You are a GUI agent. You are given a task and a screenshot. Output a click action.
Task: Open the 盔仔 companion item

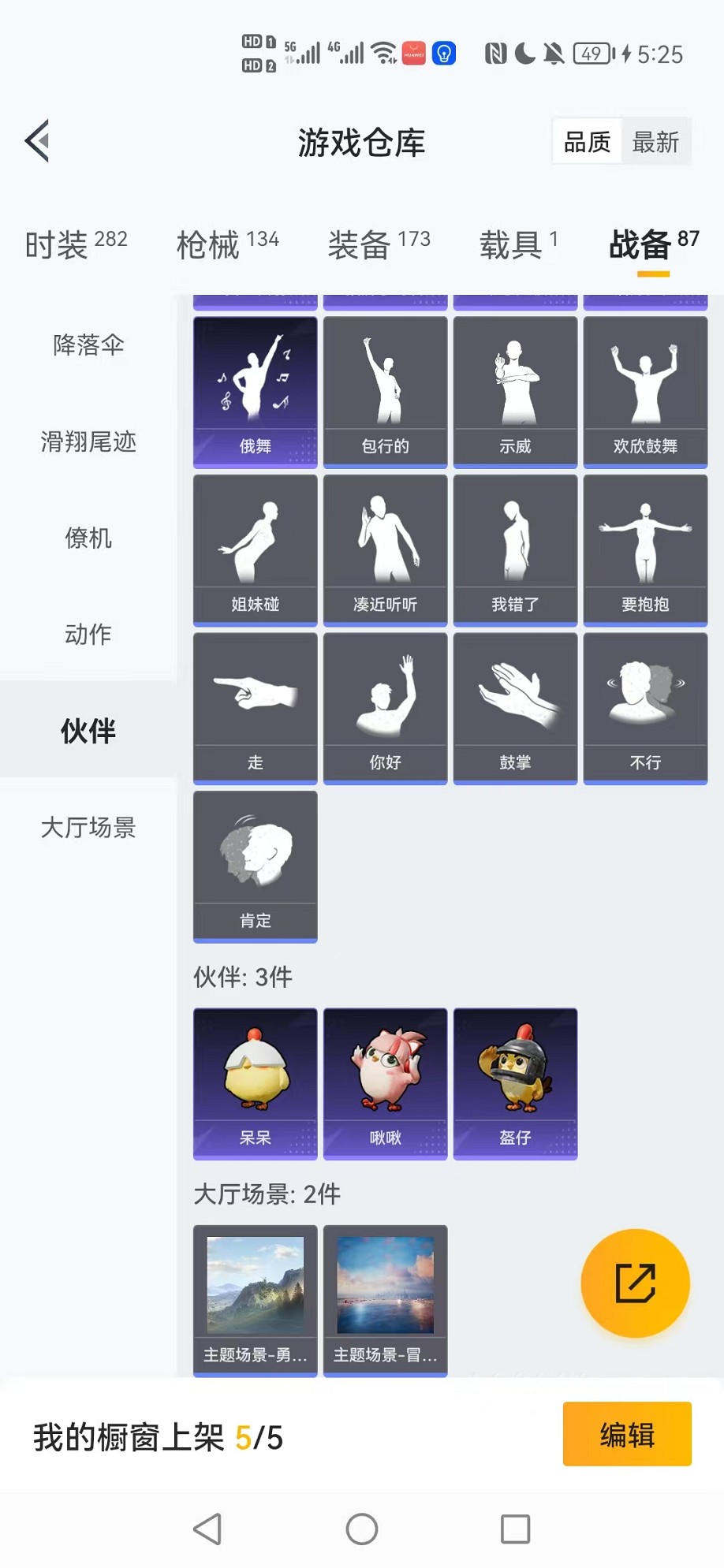(515, 1082)
